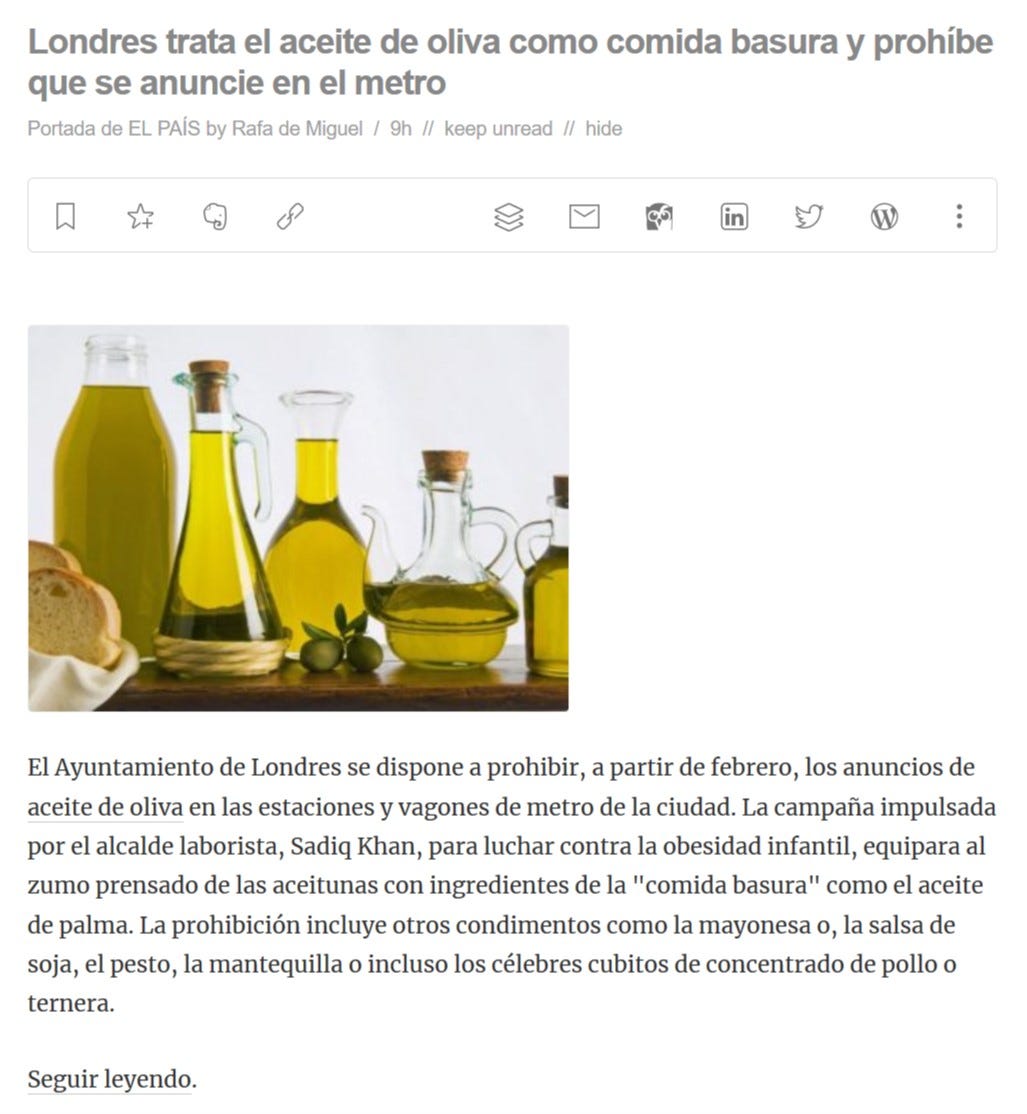Viewport: 1027px width, 1114px height.
Task: Open the three-dot more options menu
Action: point(959,216)
